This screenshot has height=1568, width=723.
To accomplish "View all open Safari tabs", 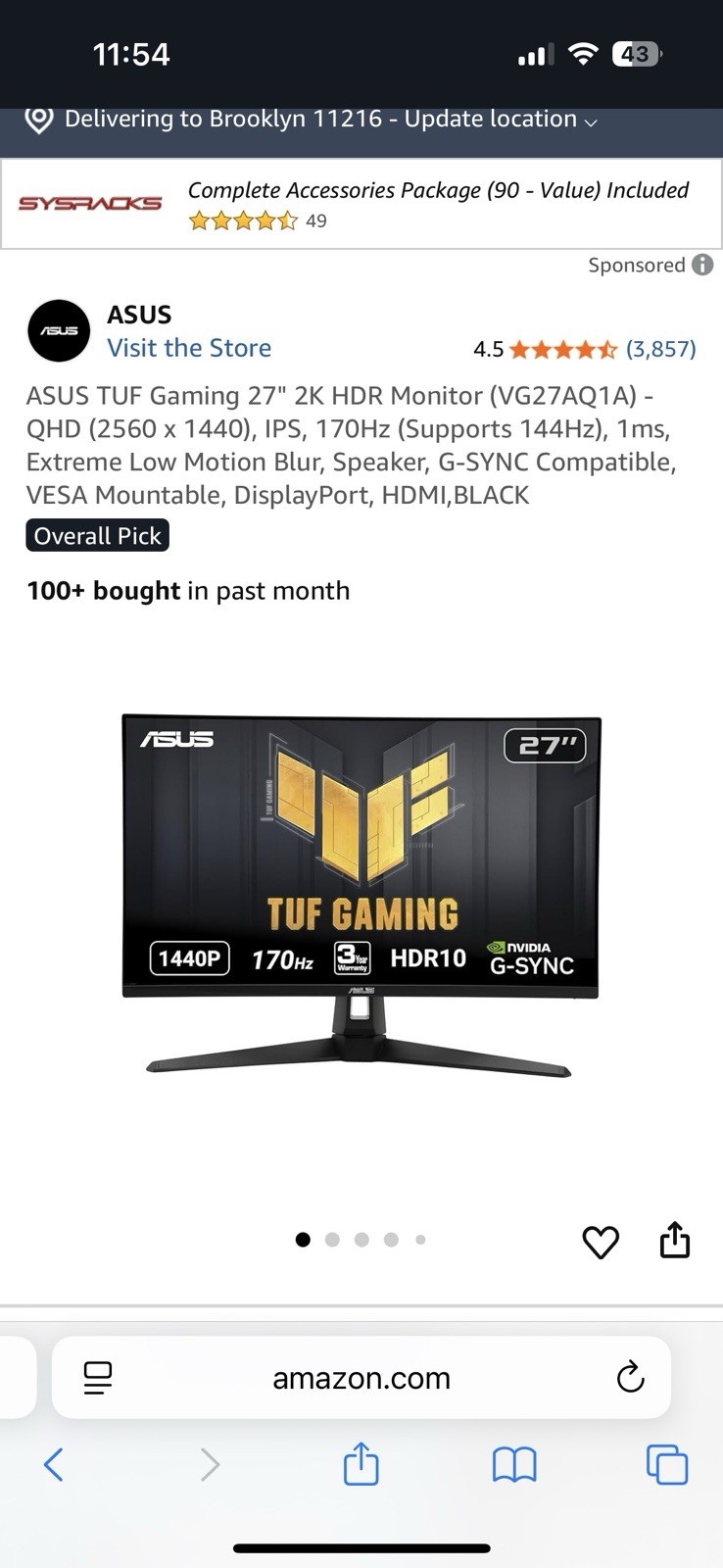I will tap(667, 1465).
